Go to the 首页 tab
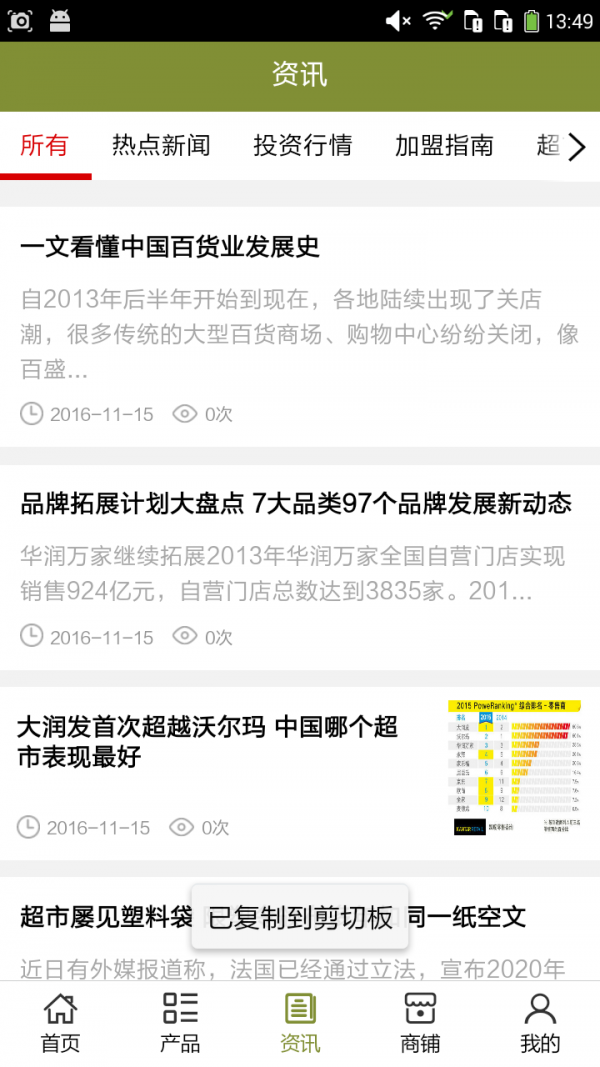This screenshot has height=1067, width=600. [60, 1024]
